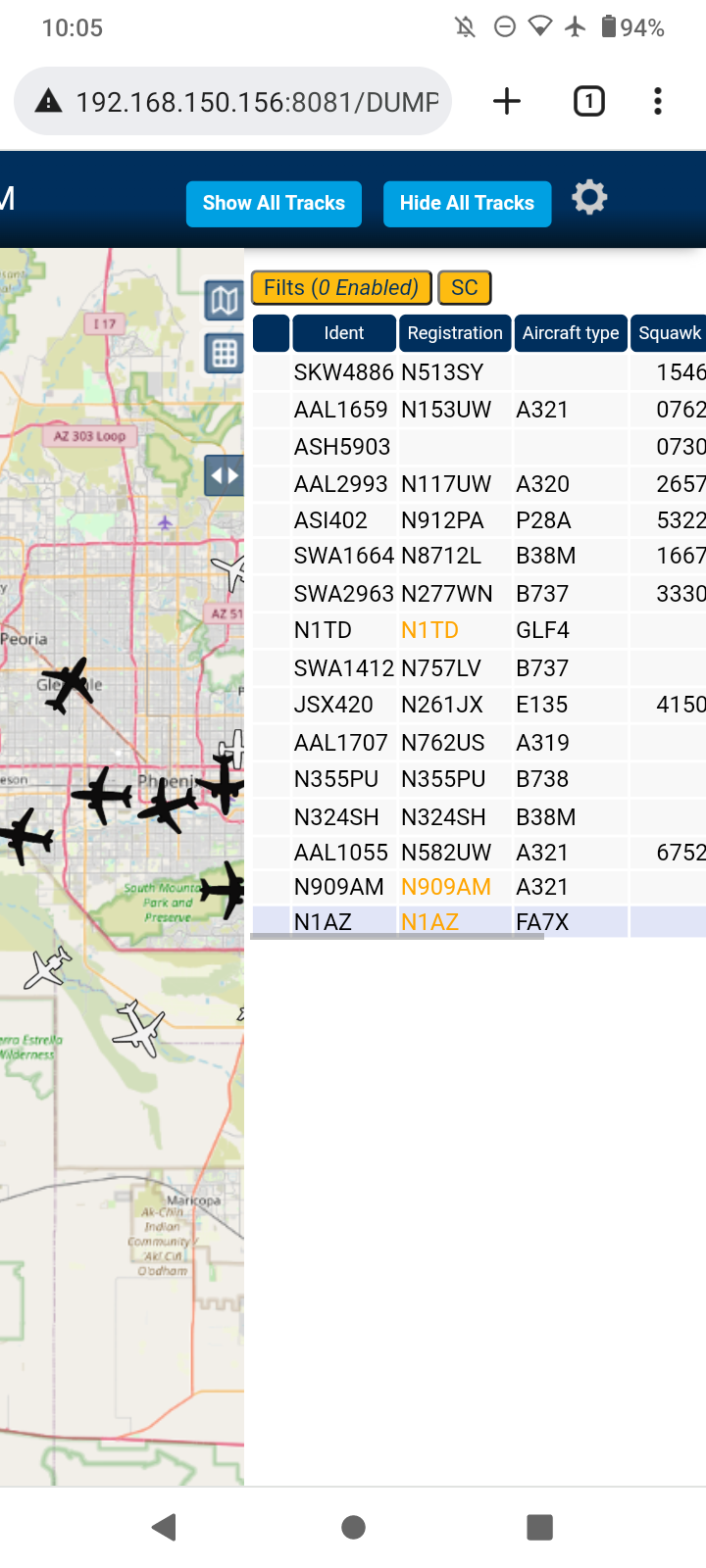Open the tab switcher

tap(588, 101)
